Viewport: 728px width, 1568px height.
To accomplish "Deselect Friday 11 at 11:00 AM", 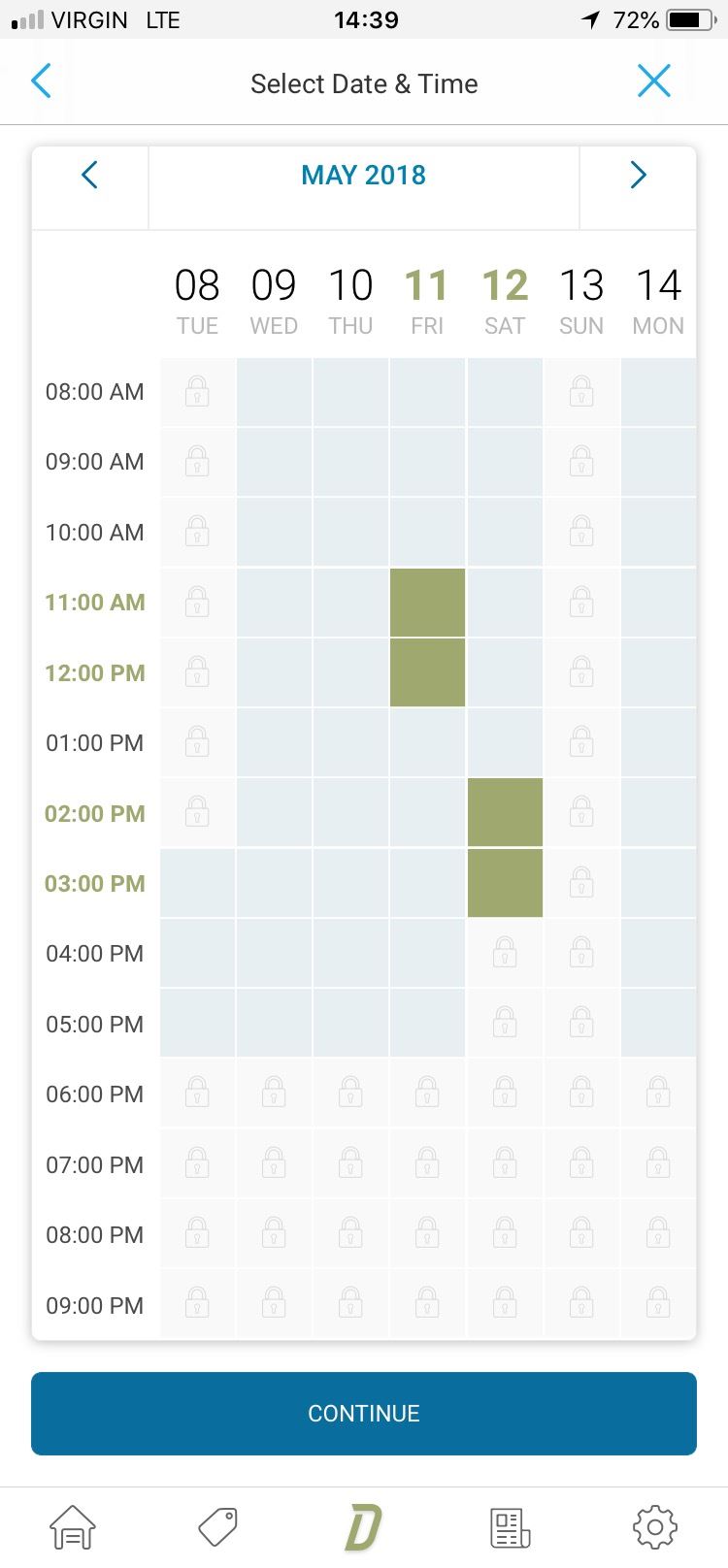I will click(428, 602).
